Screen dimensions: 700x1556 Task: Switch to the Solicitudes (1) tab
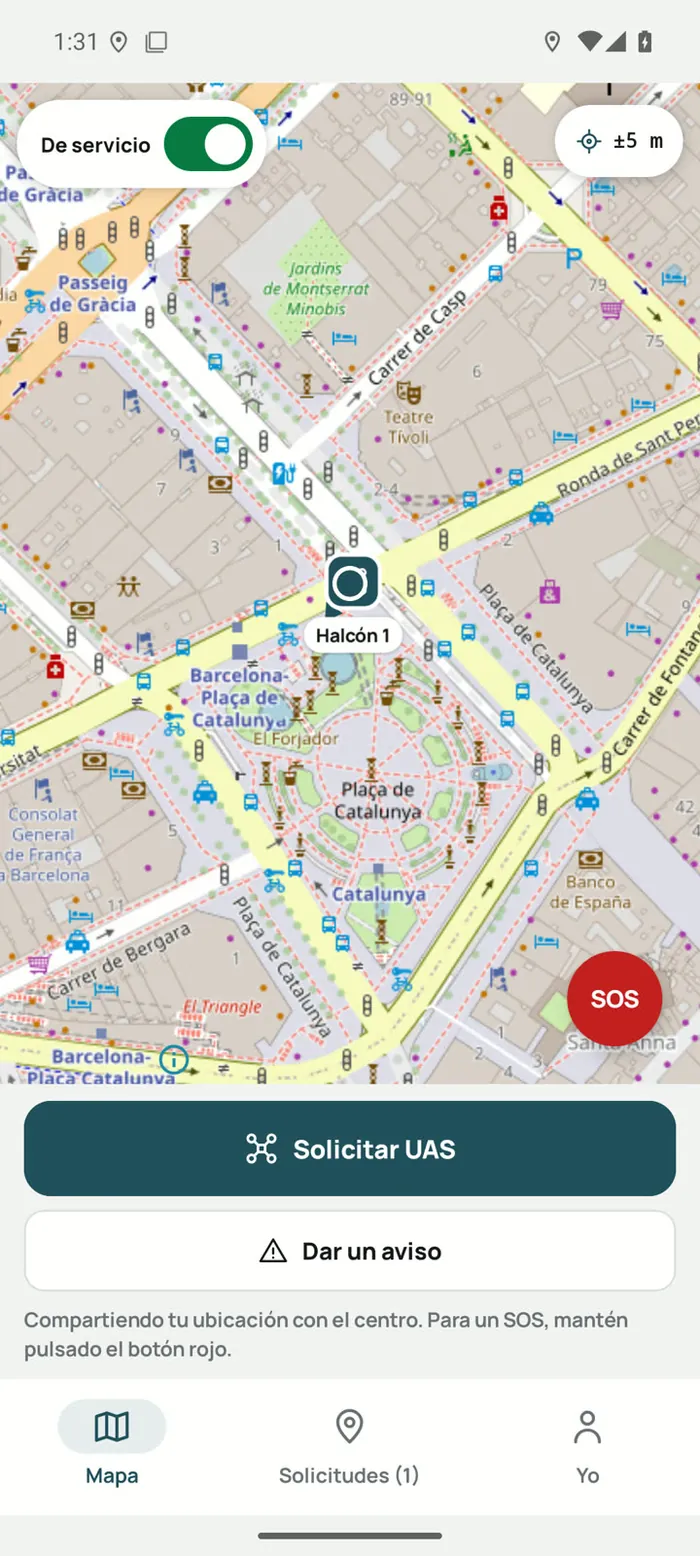[x=349, y=1446]
